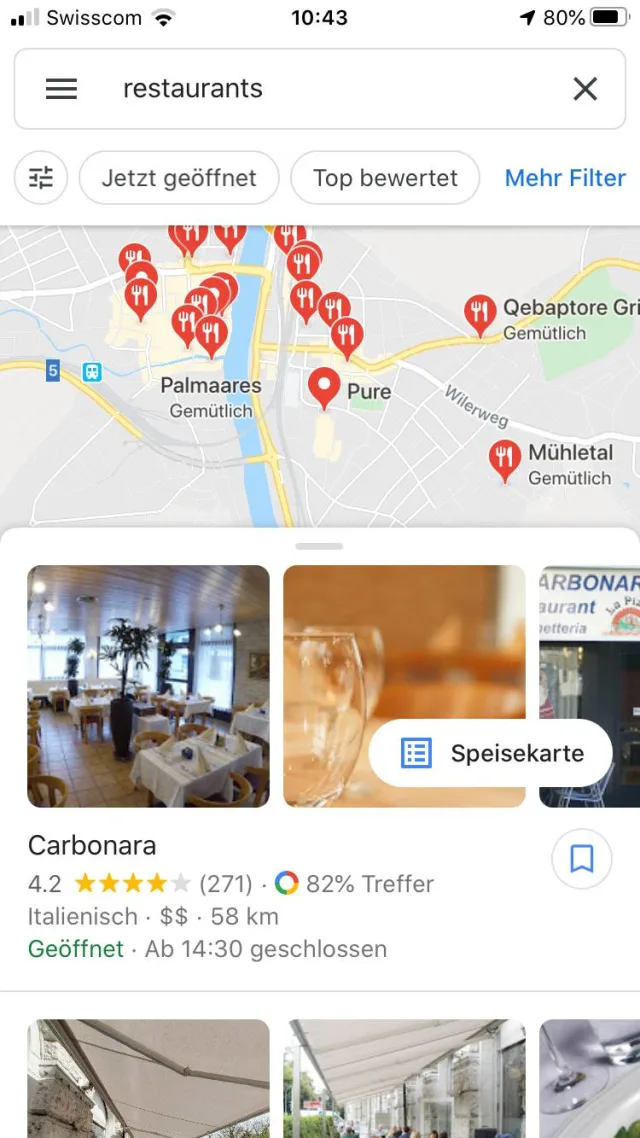Select the Top bewertet chip

pyautogui.click(x=385, y=178)
